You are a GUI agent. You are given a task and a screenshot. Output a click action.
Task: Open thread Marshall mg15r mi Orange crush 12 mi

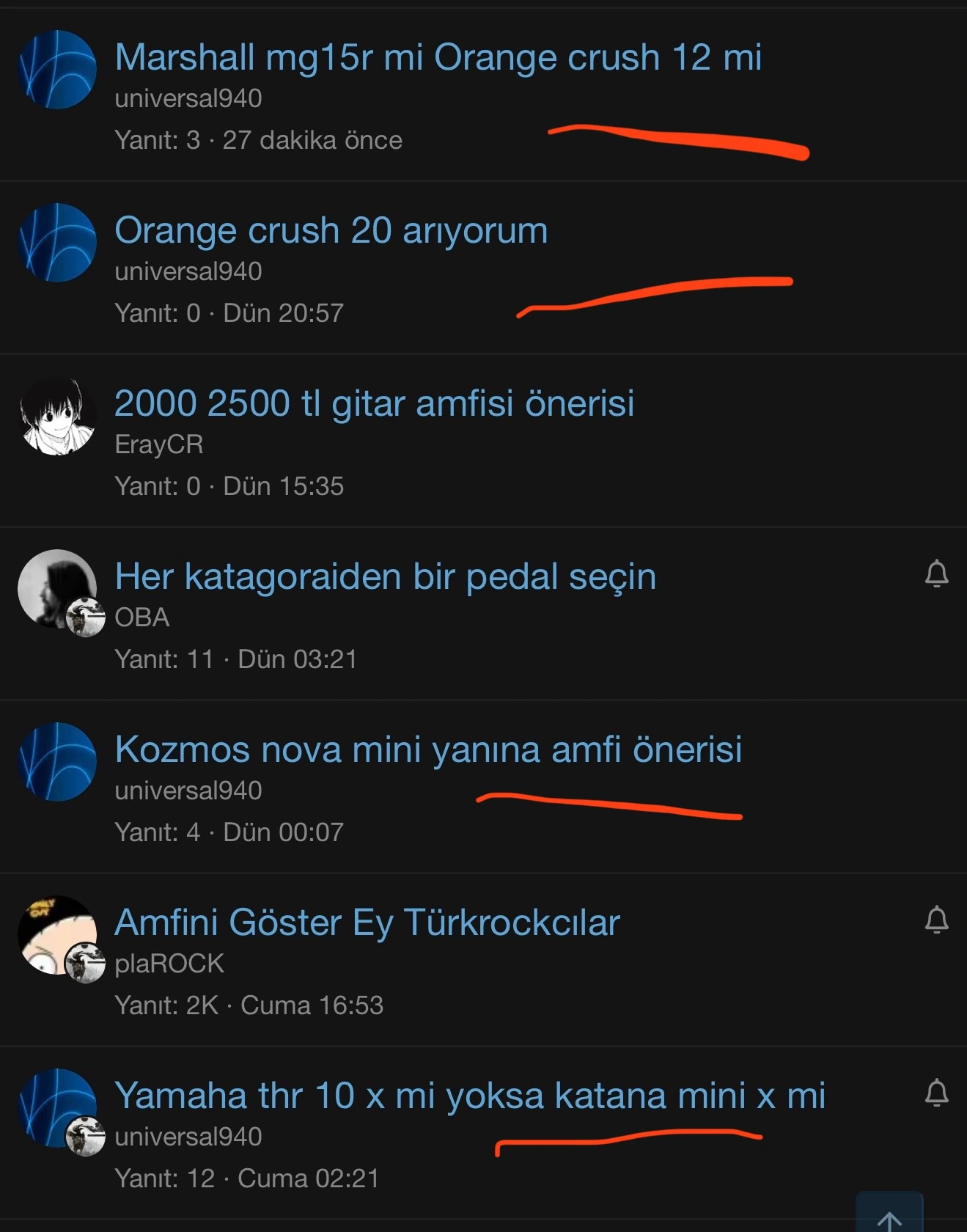pyautogui.click(x=438, y=58)
